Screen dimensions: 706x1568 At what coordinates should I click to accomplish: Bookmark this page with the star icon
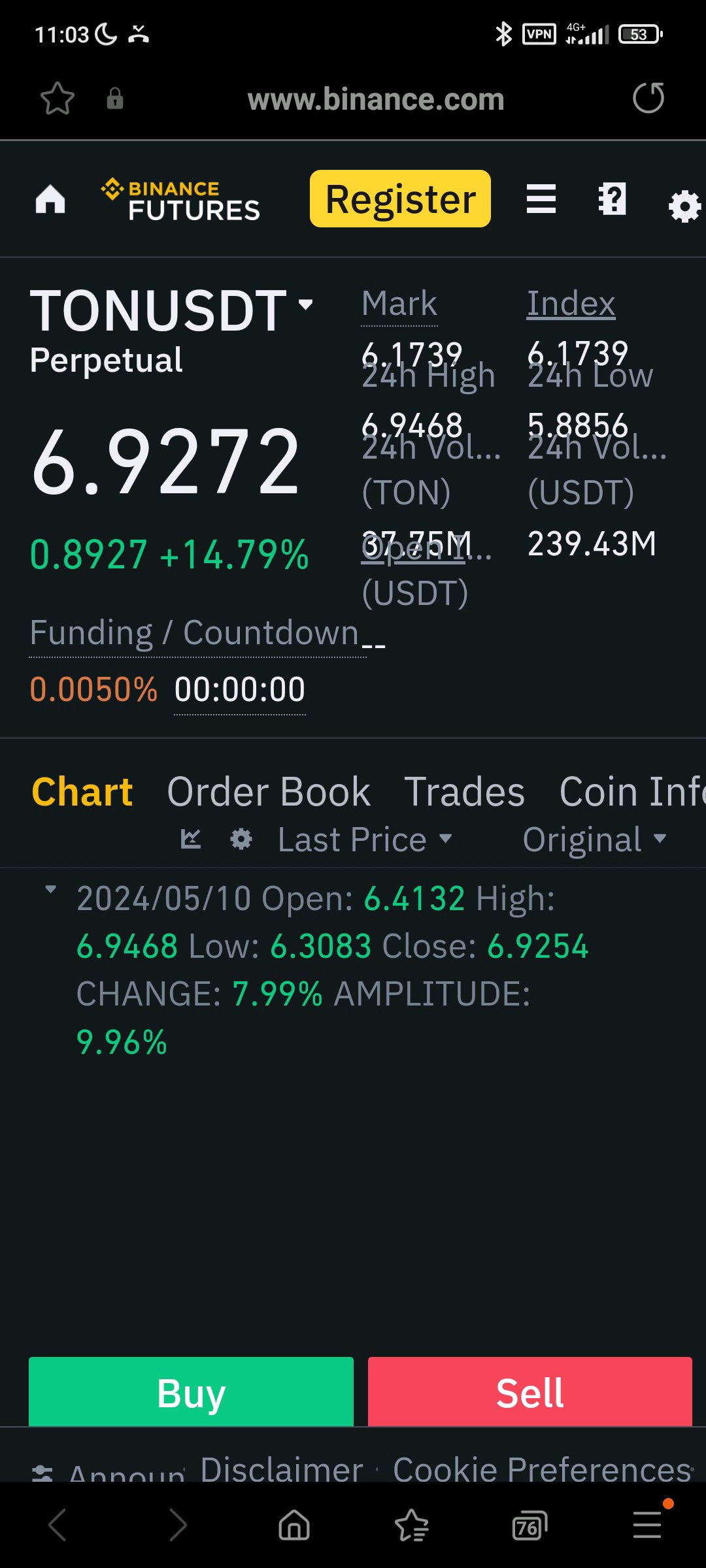point(58,99)
